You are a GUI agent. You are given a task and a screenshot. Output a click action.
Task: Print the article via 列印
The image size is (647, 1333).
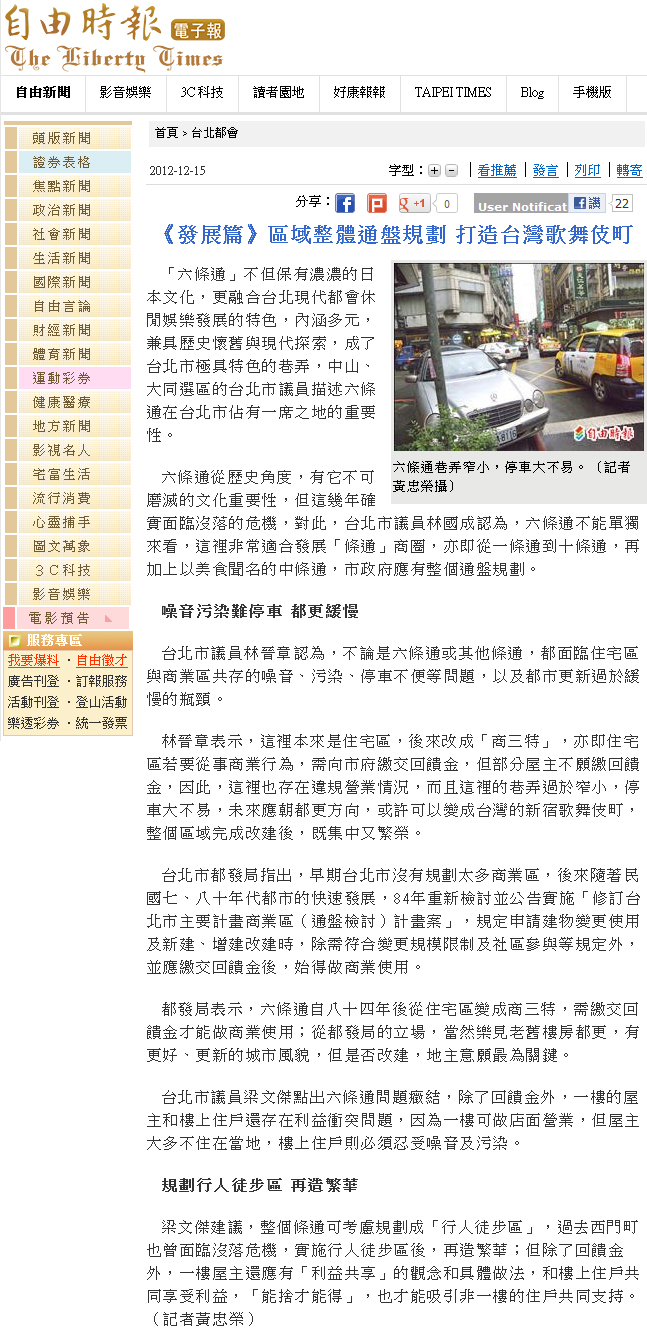click(587, 171)
